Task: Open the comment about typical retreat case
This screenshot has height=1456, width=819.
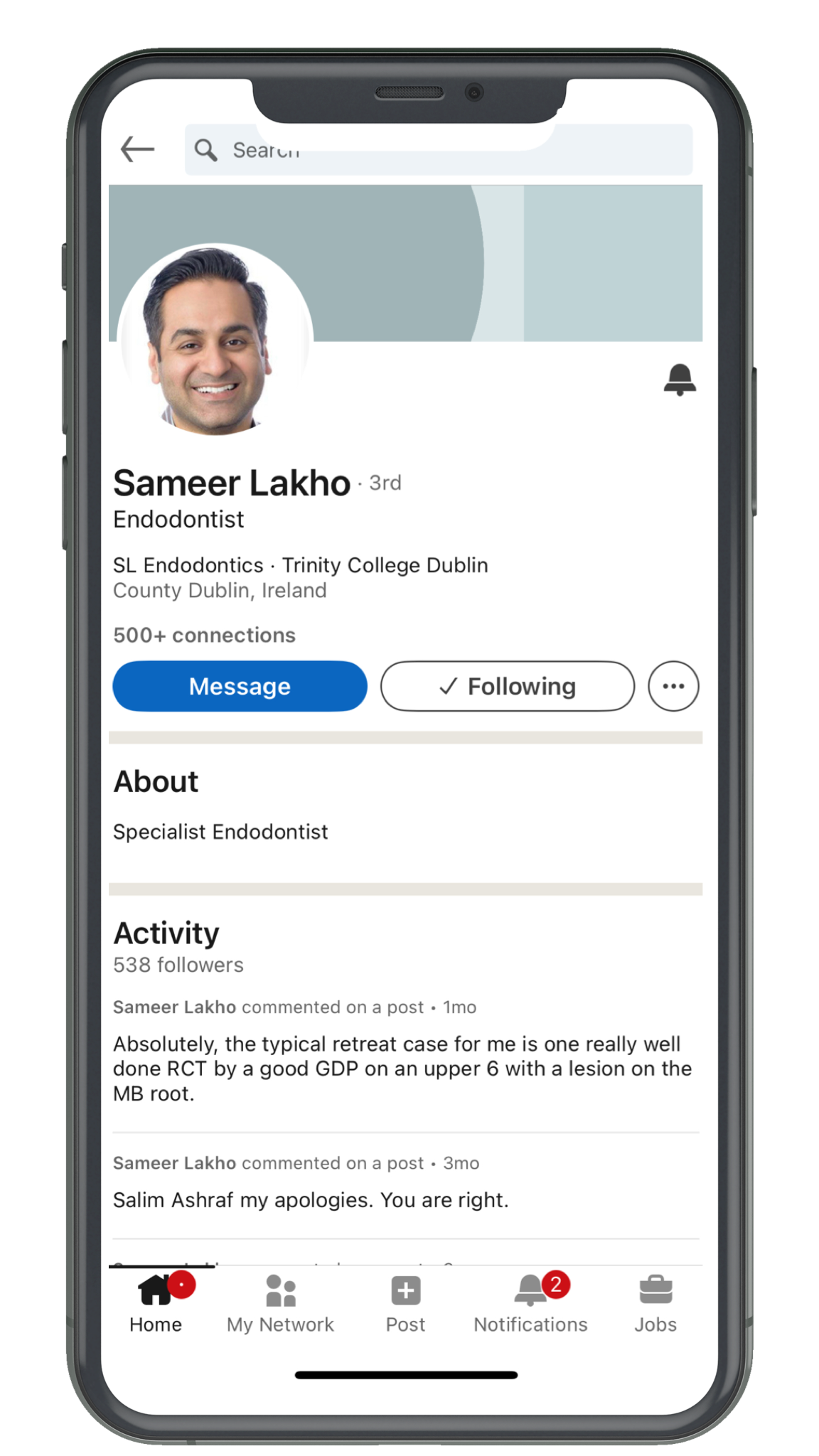Action: (402, 1069)
